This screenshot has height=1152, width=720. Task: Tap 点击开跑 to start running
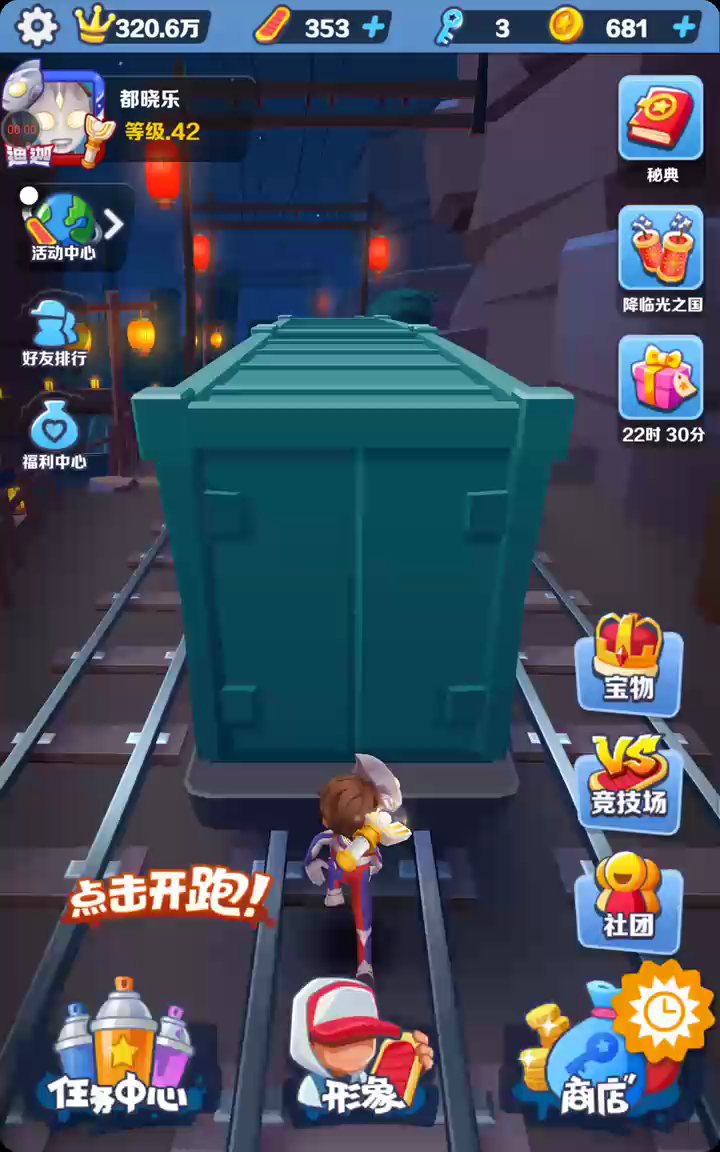[x=168, y=896]
